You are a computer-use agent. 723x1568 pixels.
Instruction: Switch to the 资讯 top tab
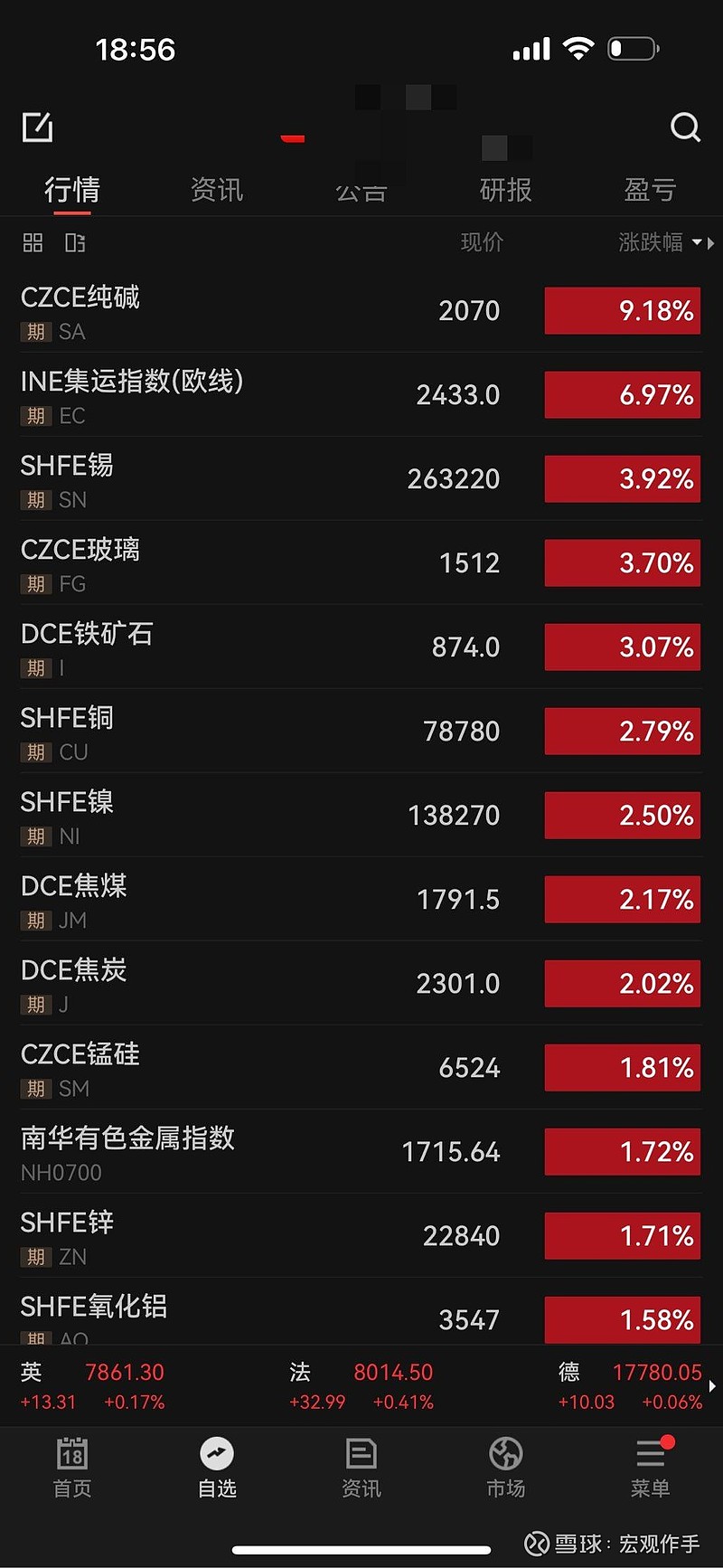pos(217,190)
